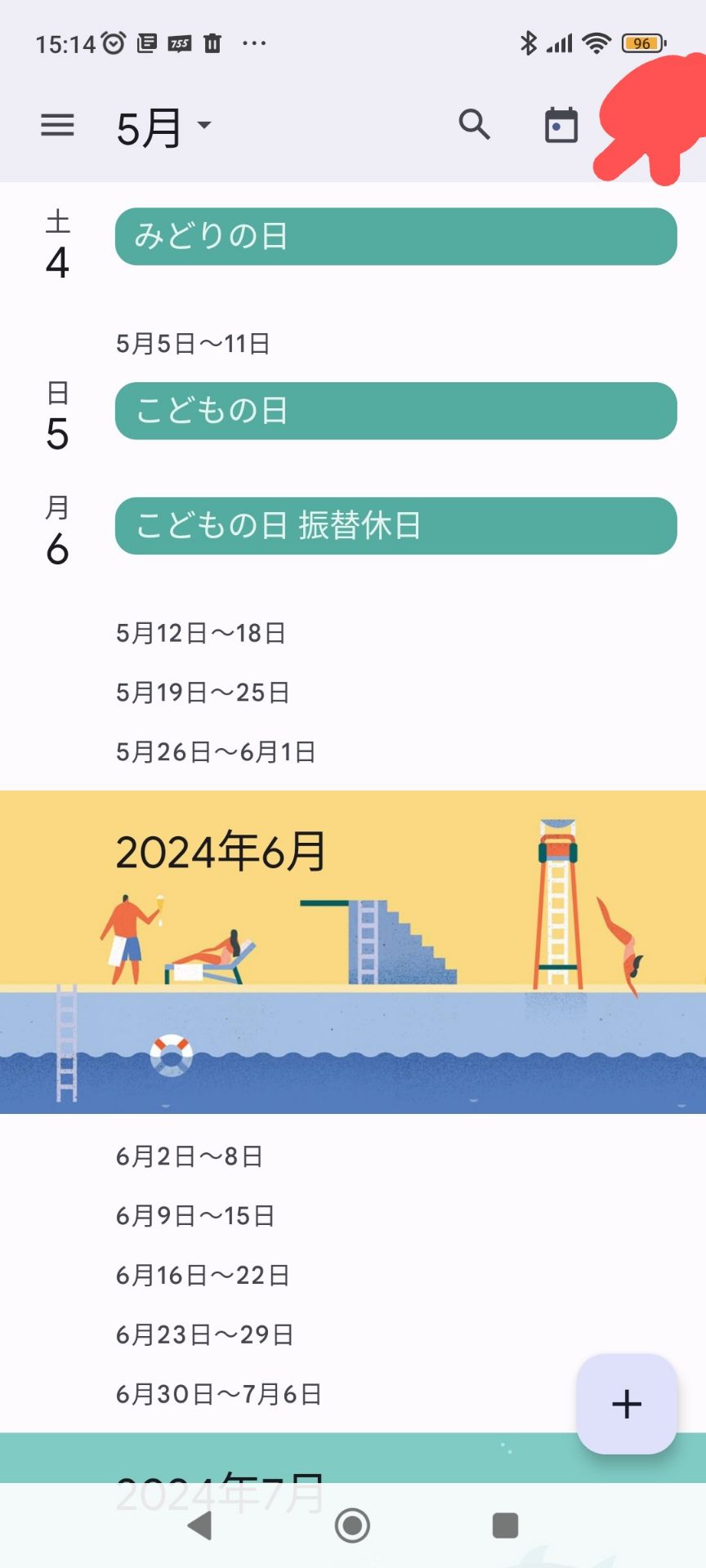
Task: Open the navigation drawer menu
Action: tap(56, 124)
